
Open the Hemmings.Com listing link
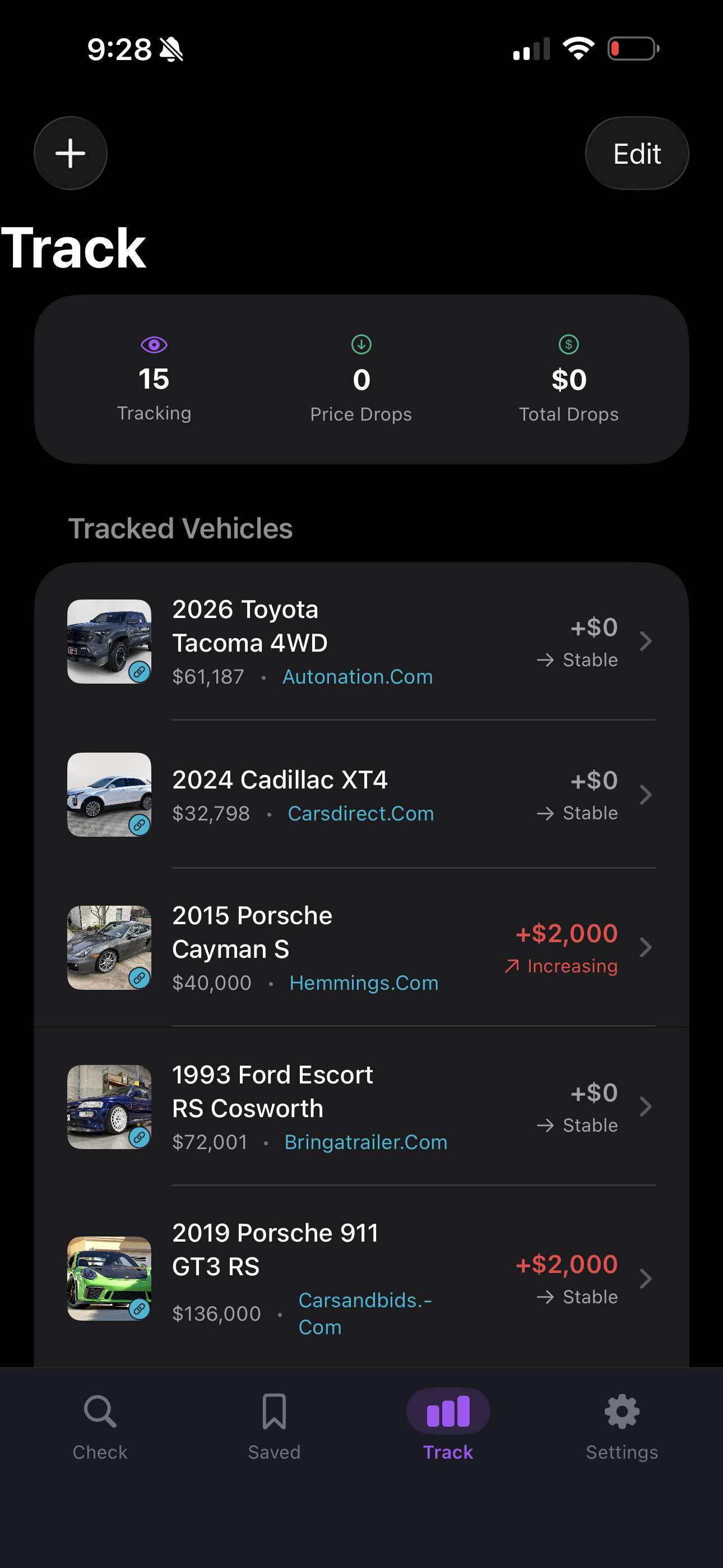pos(363,983)
